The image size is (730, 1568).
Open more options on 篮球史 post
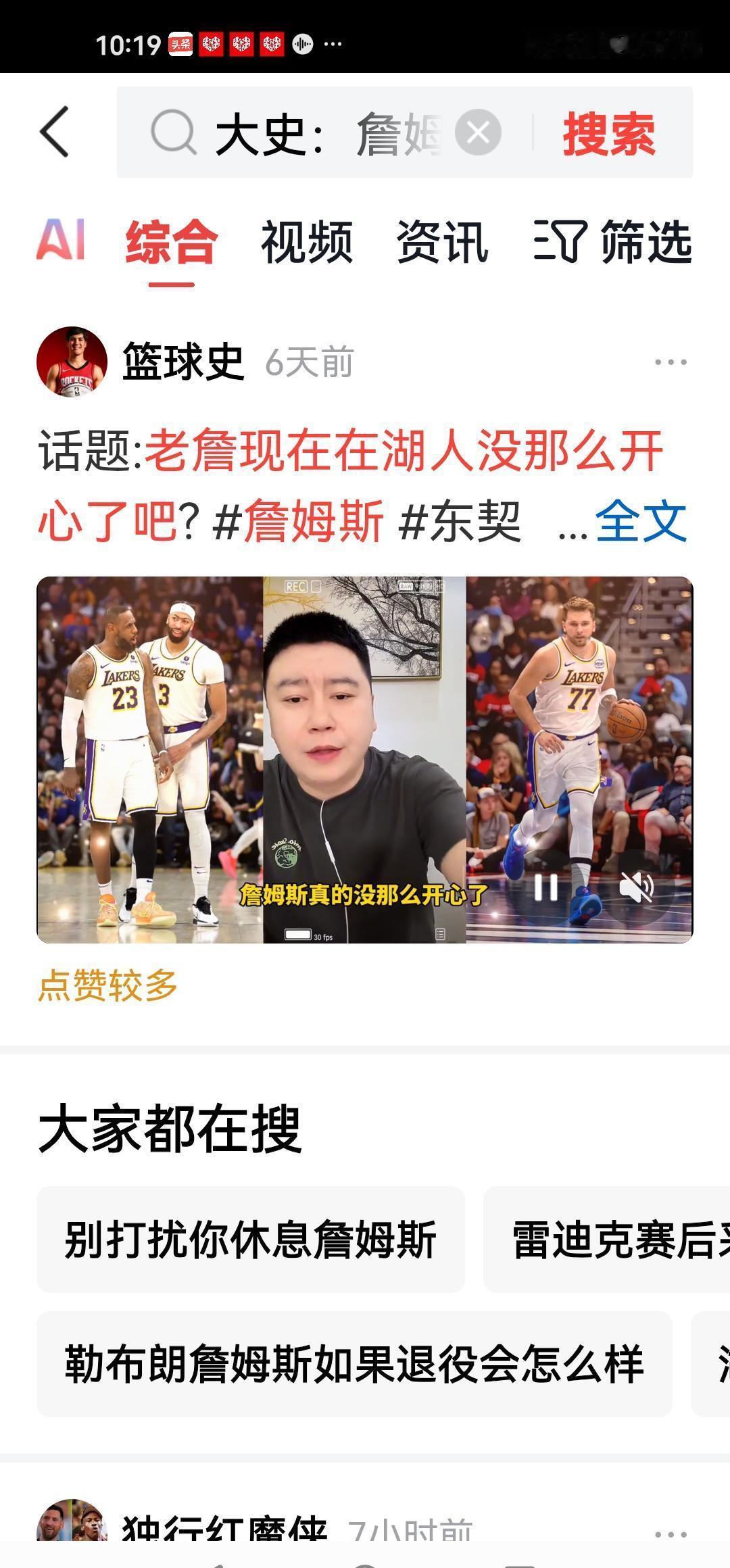[x=669, y=362]
